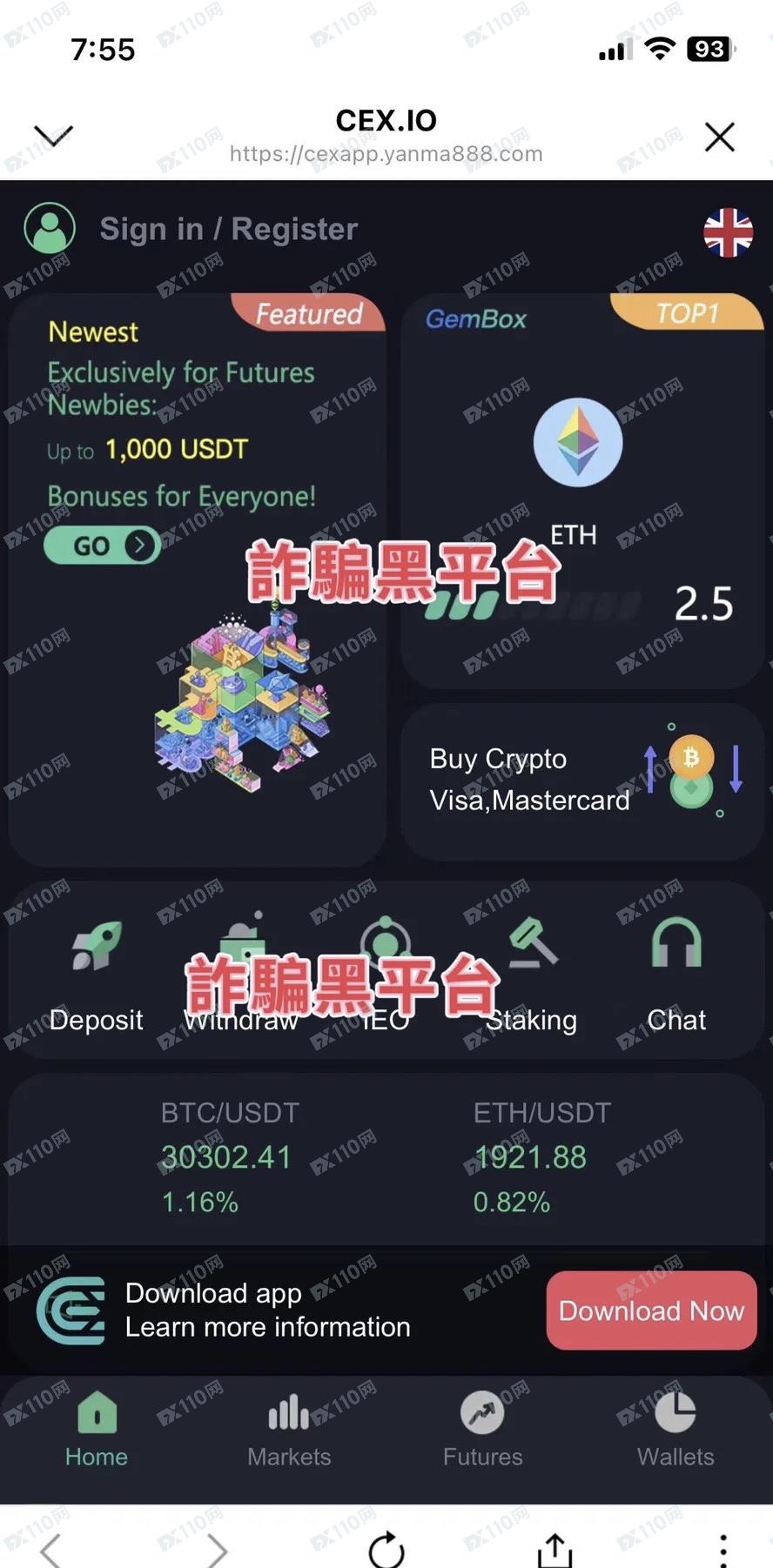Open the browser's three-dot menu
Screen dimensions: 773x1568
[723, 1549]
